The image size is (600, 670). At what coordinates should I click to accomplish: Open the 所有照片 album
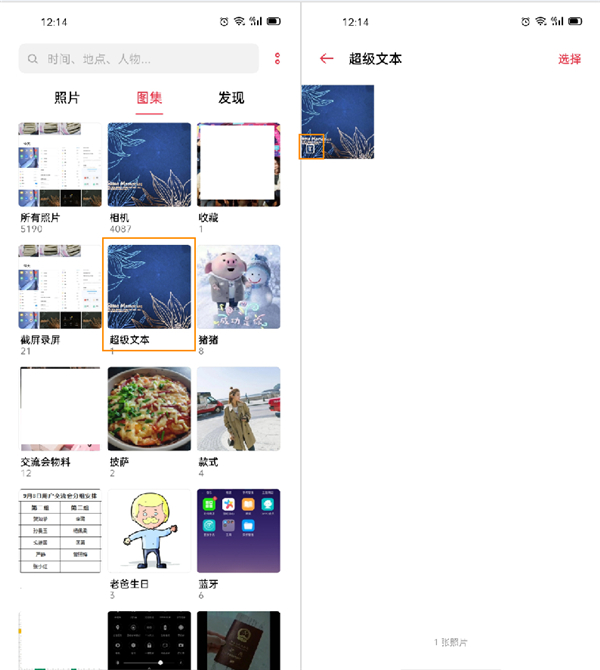[x=59, y=165]
